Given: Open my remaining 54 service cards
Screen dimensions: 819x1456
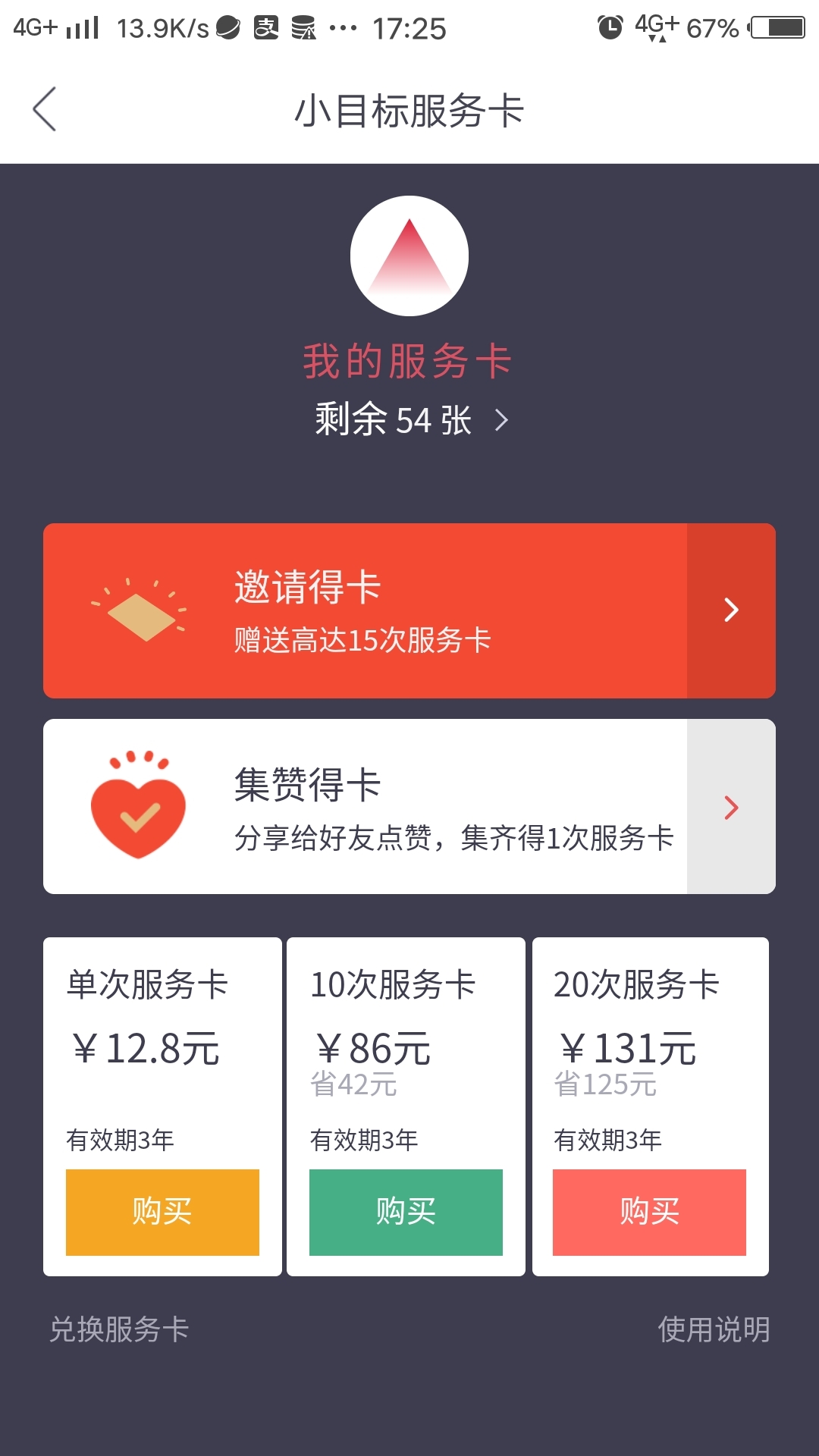Looking at the screenshot, I should point(412,419).
